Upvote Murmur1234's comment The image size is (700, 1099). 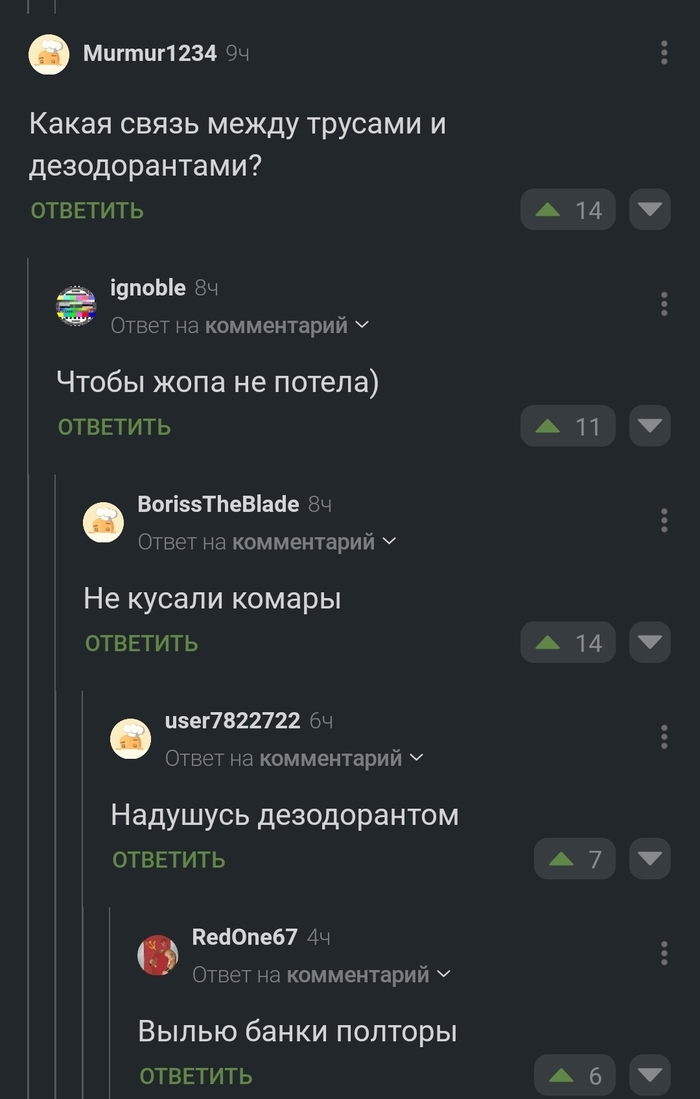point(568,210)
